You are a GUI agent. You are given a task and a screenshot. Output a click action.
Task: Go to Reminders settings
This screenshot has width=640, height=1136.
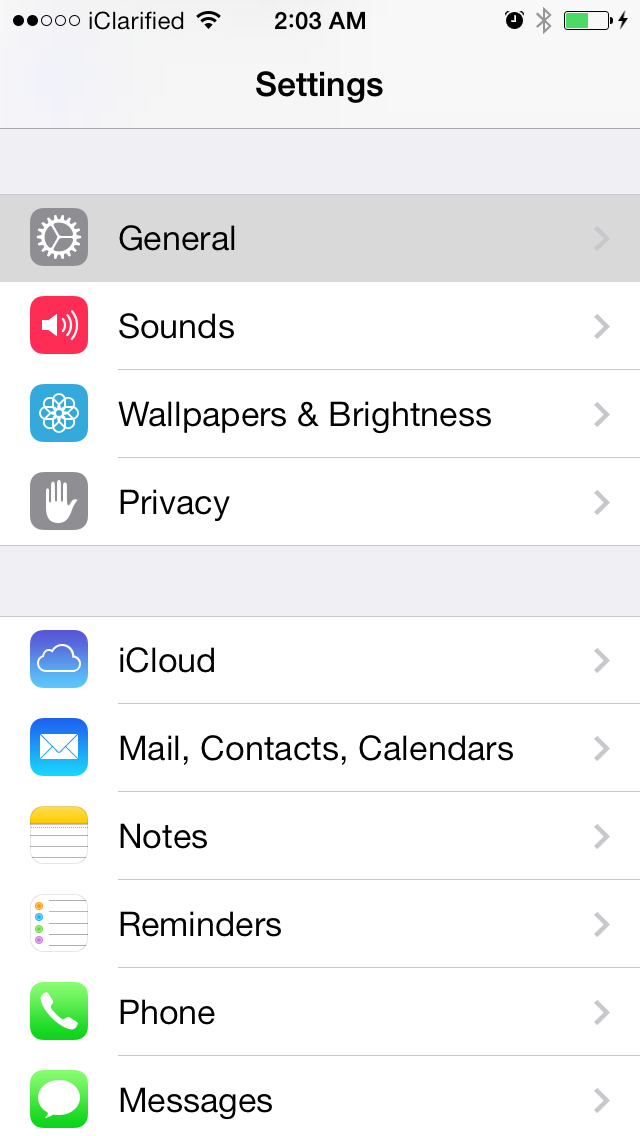coord(320,924)
